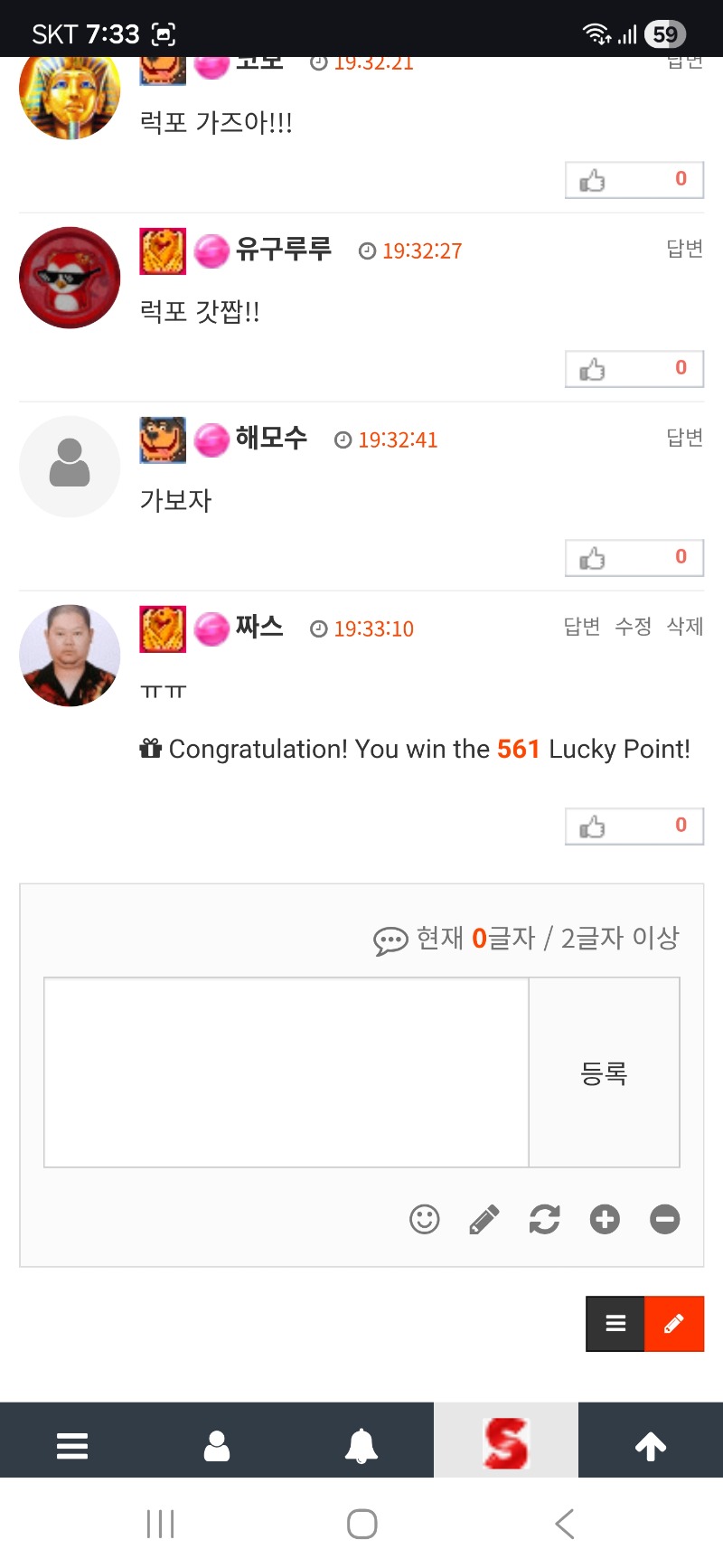Screen dimensions: 723x1568
Task: Edit 짜스's comment with 수정
Action: coord(633,627)
